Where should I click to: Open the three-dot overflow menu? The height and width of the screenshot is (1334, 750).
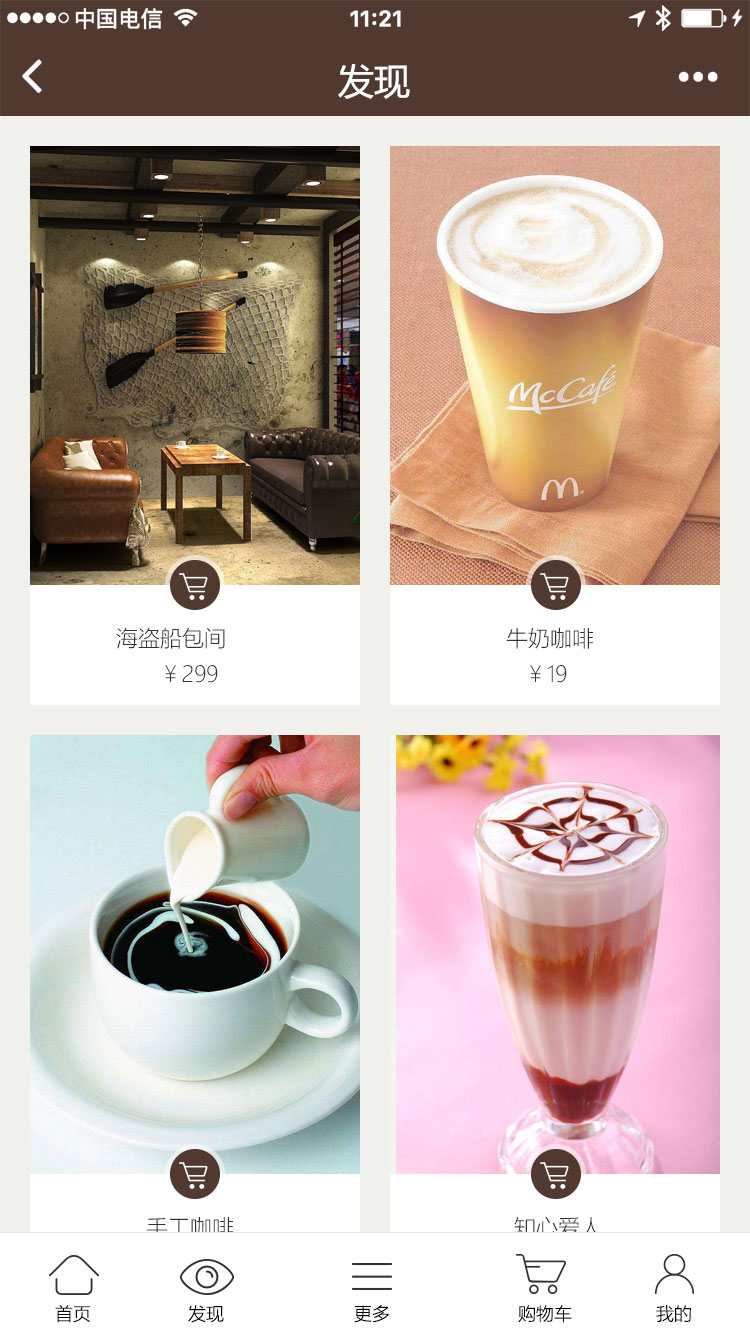tap(697, 77)
